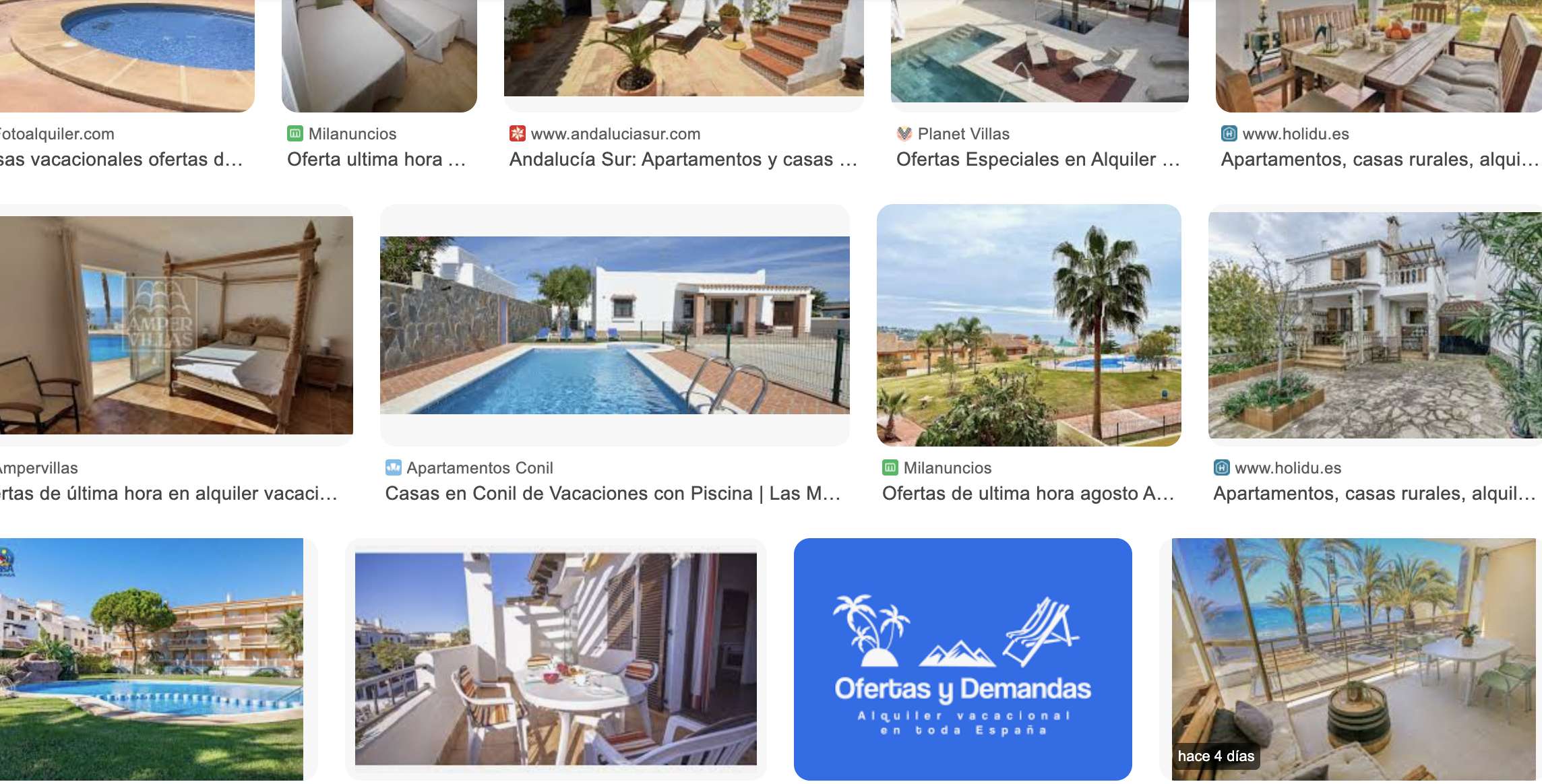Open holidu.es white villa with patio image
Screen dimensions: 1542x784
1375,325
